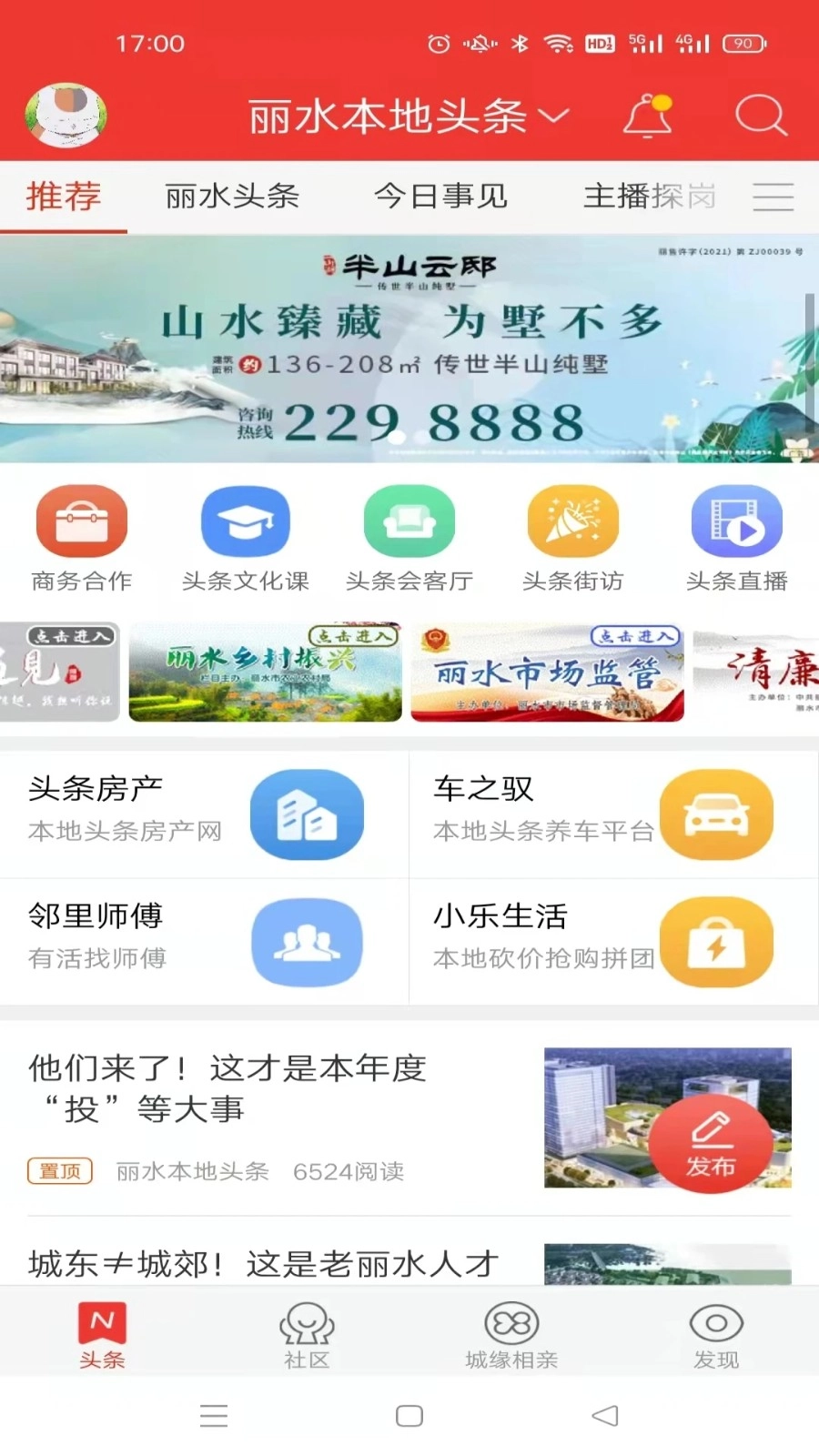Open the channel list hamburger menu
The height and width of the screenshot is (1456, 819).
pos(773,197)
